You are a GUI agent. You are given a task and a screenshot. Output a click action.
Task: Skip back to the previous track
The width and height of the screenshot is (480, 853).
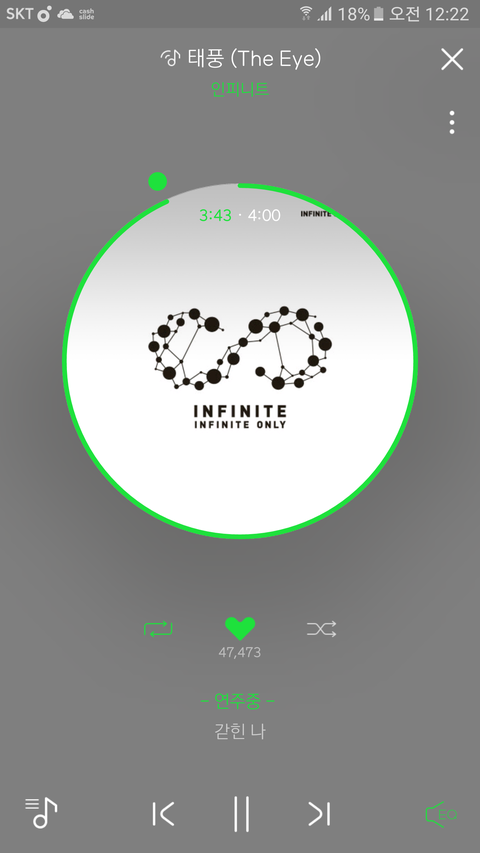click(x=163, y=814)
